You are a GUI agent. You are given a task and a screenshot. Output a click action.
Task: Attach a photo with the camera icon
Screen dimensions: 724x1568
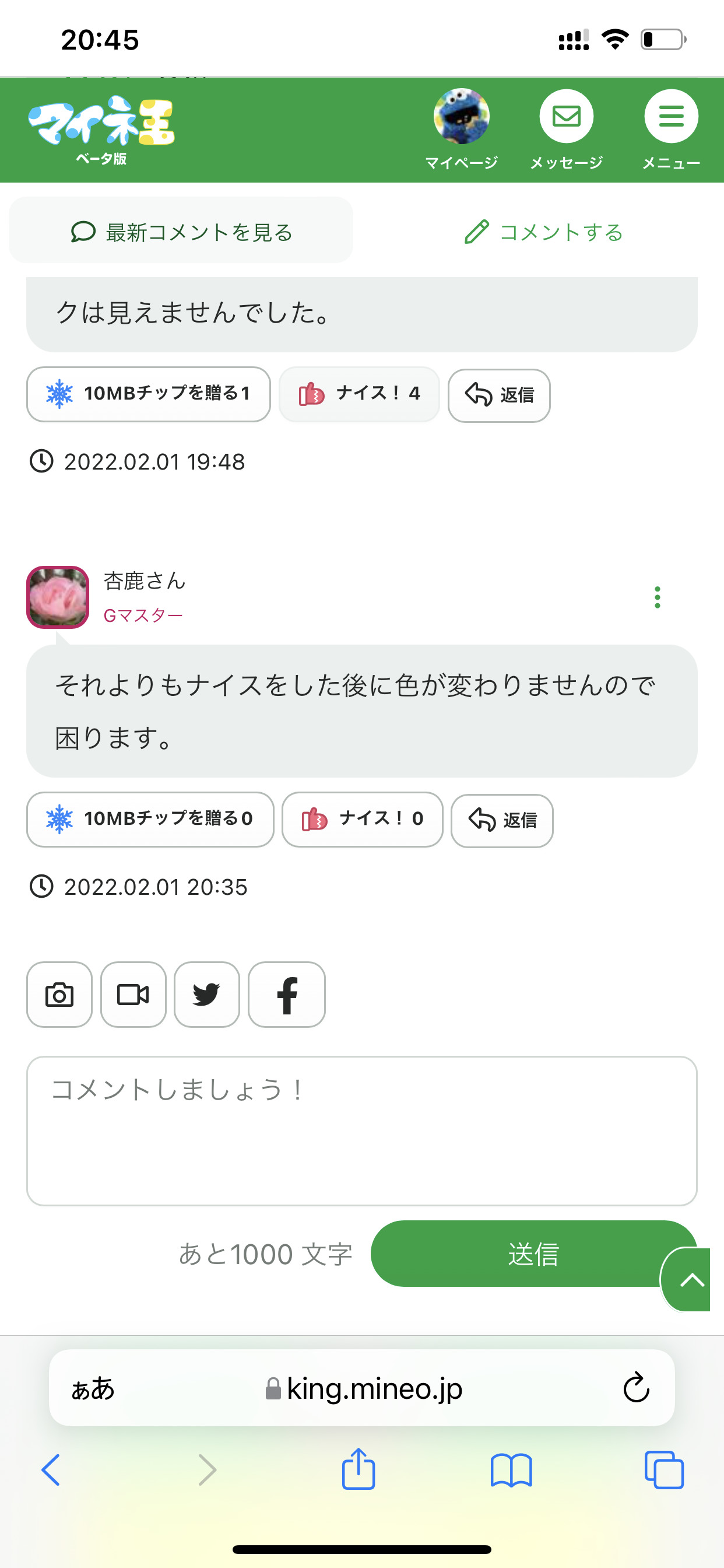point(59,995)
